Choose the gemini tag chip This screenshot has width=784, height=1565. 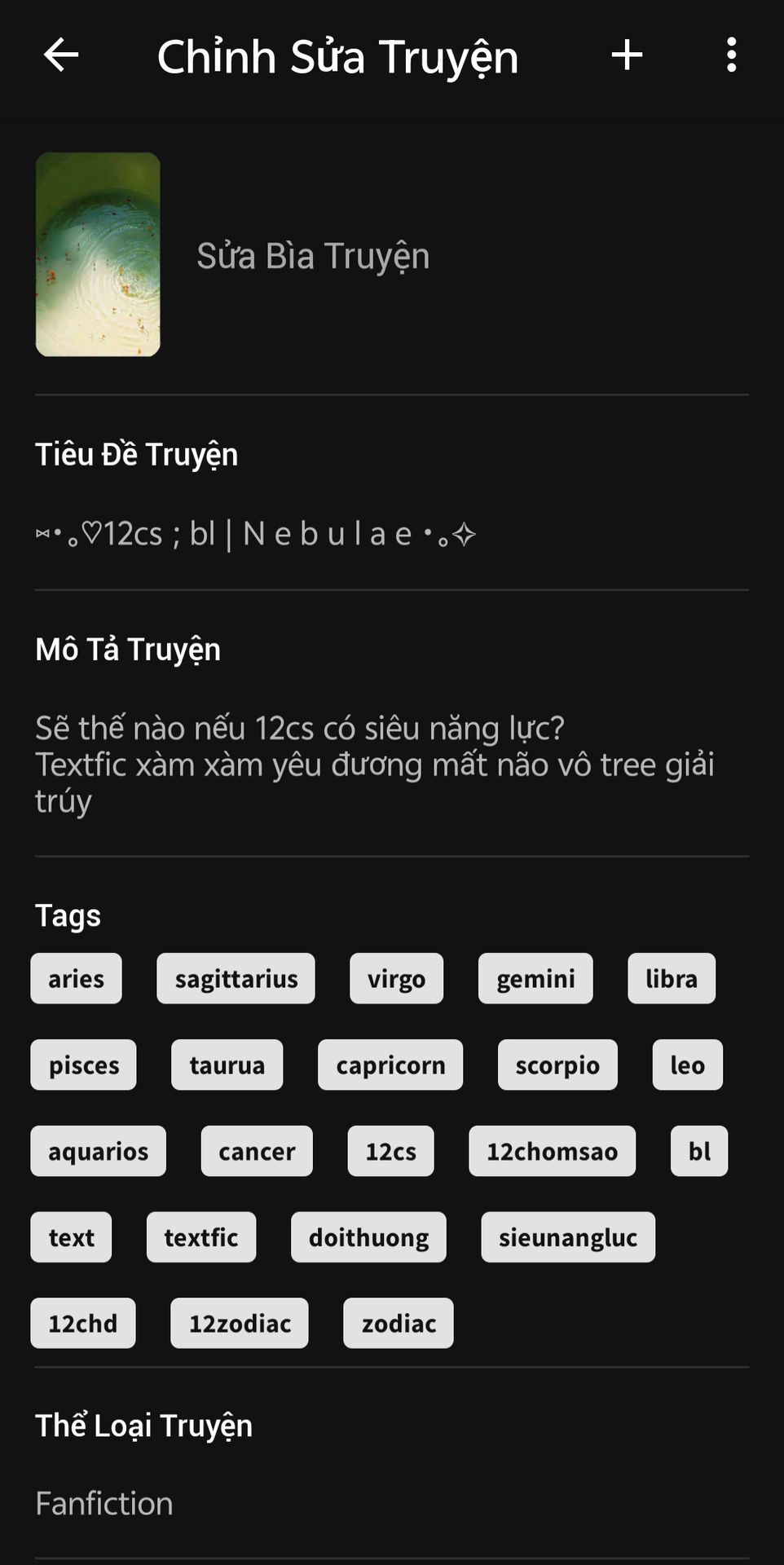click(535, 978)
